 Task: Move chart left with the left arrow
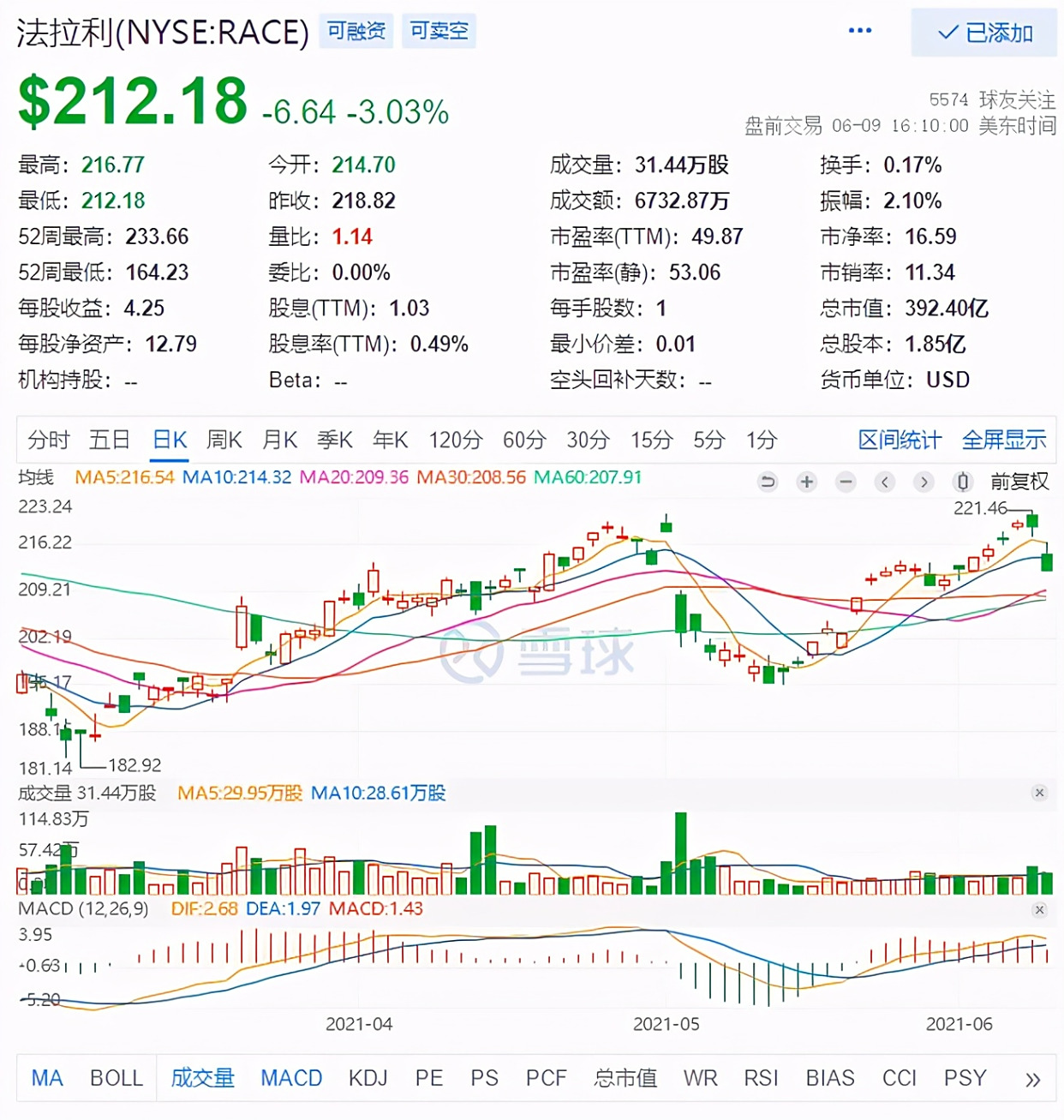click(x=885, y=482)
